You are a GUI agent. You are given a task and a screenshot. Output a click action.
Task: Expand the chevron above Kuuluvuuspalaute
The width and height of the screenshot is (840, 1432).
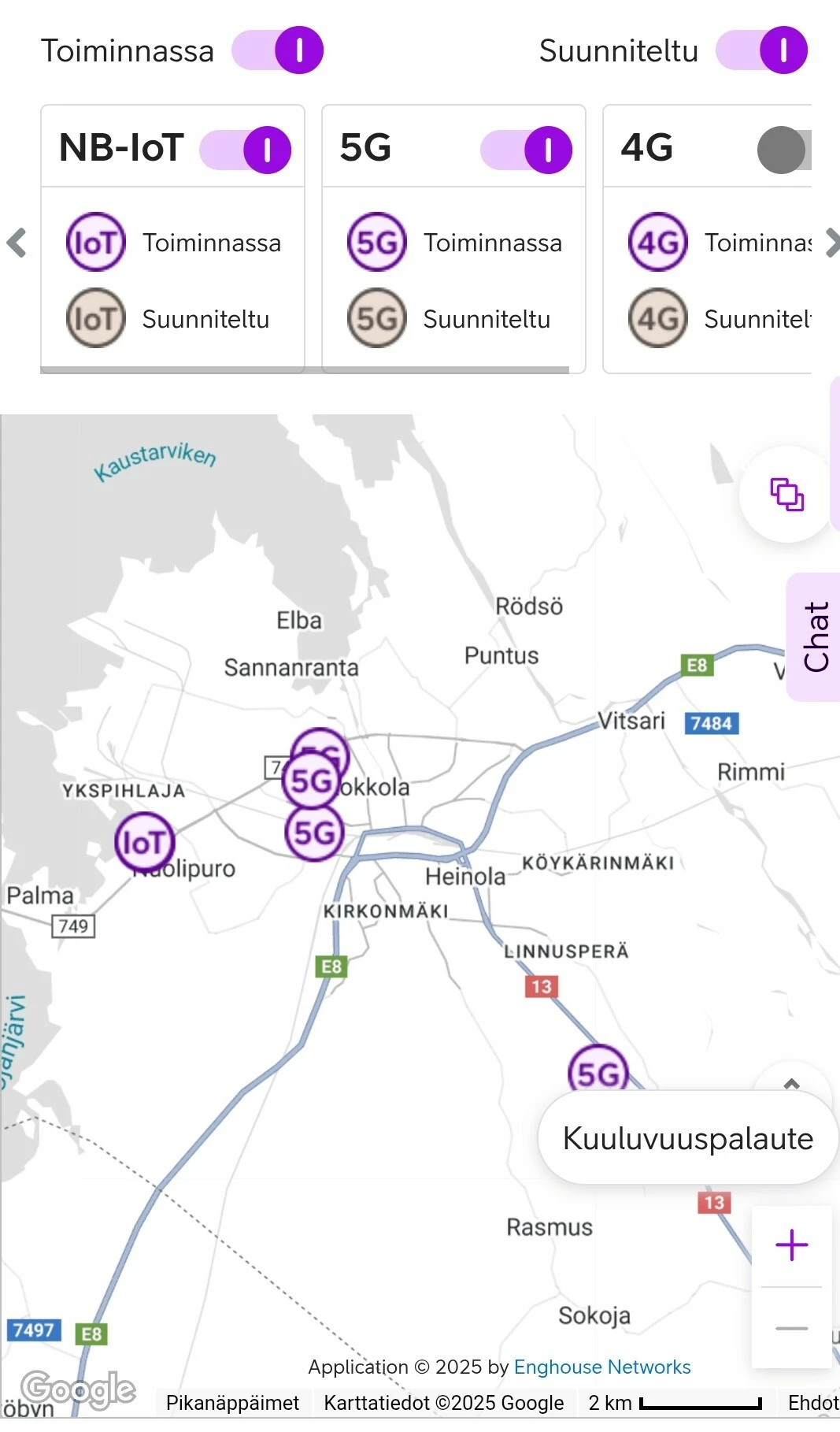[792, 1084]
